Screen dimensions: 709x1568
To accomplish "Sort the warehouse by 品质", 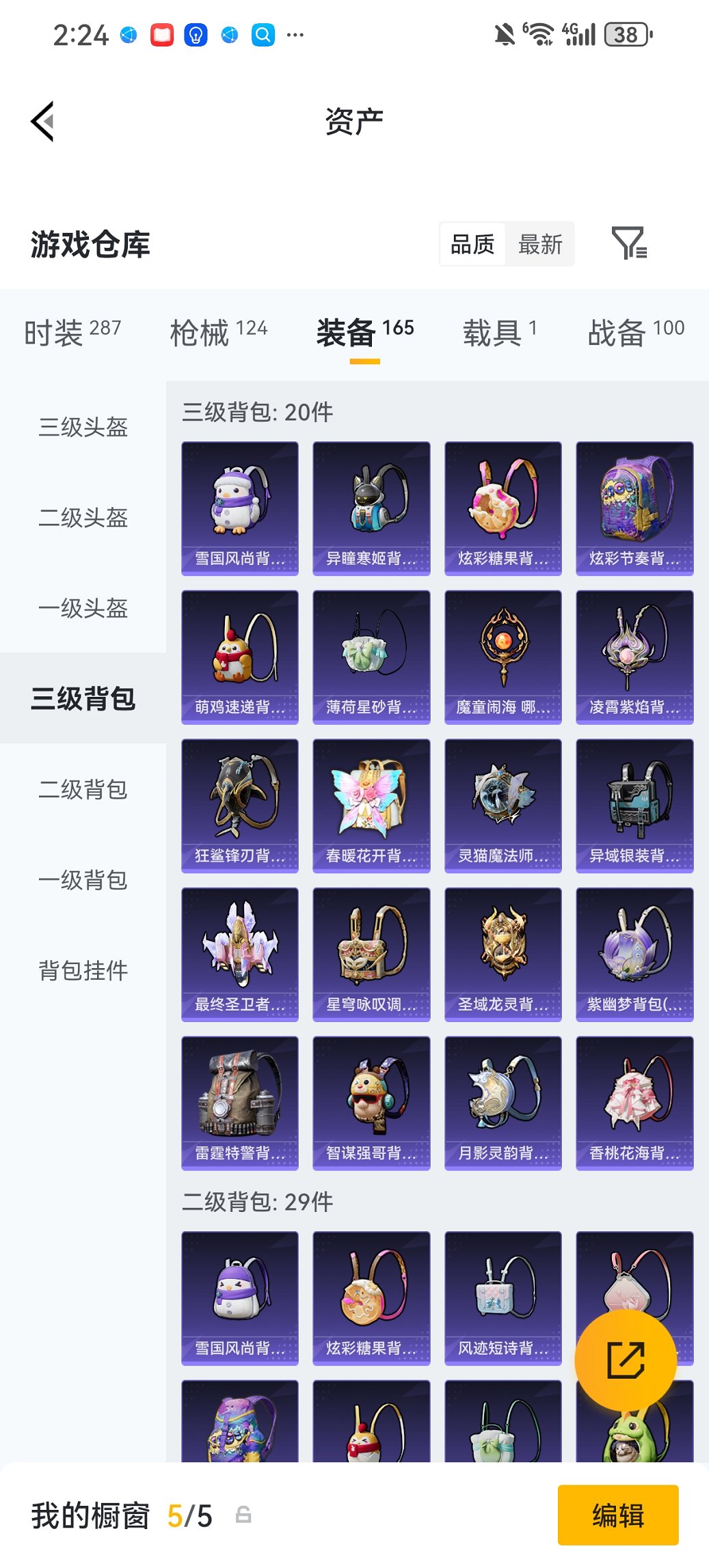I will pyautogui.click(x=472, y=244).
